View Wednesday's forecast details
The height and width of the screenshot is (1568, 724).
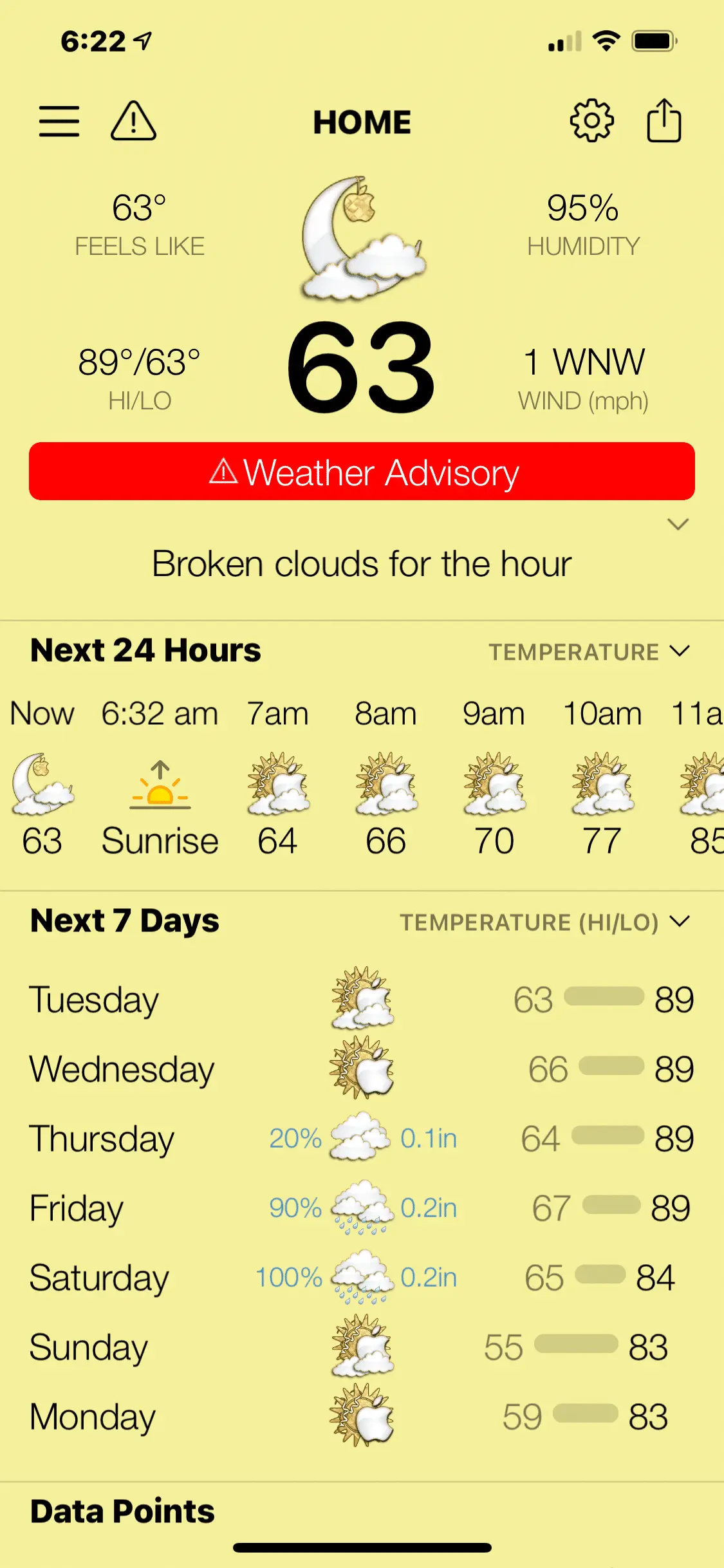362,1069
